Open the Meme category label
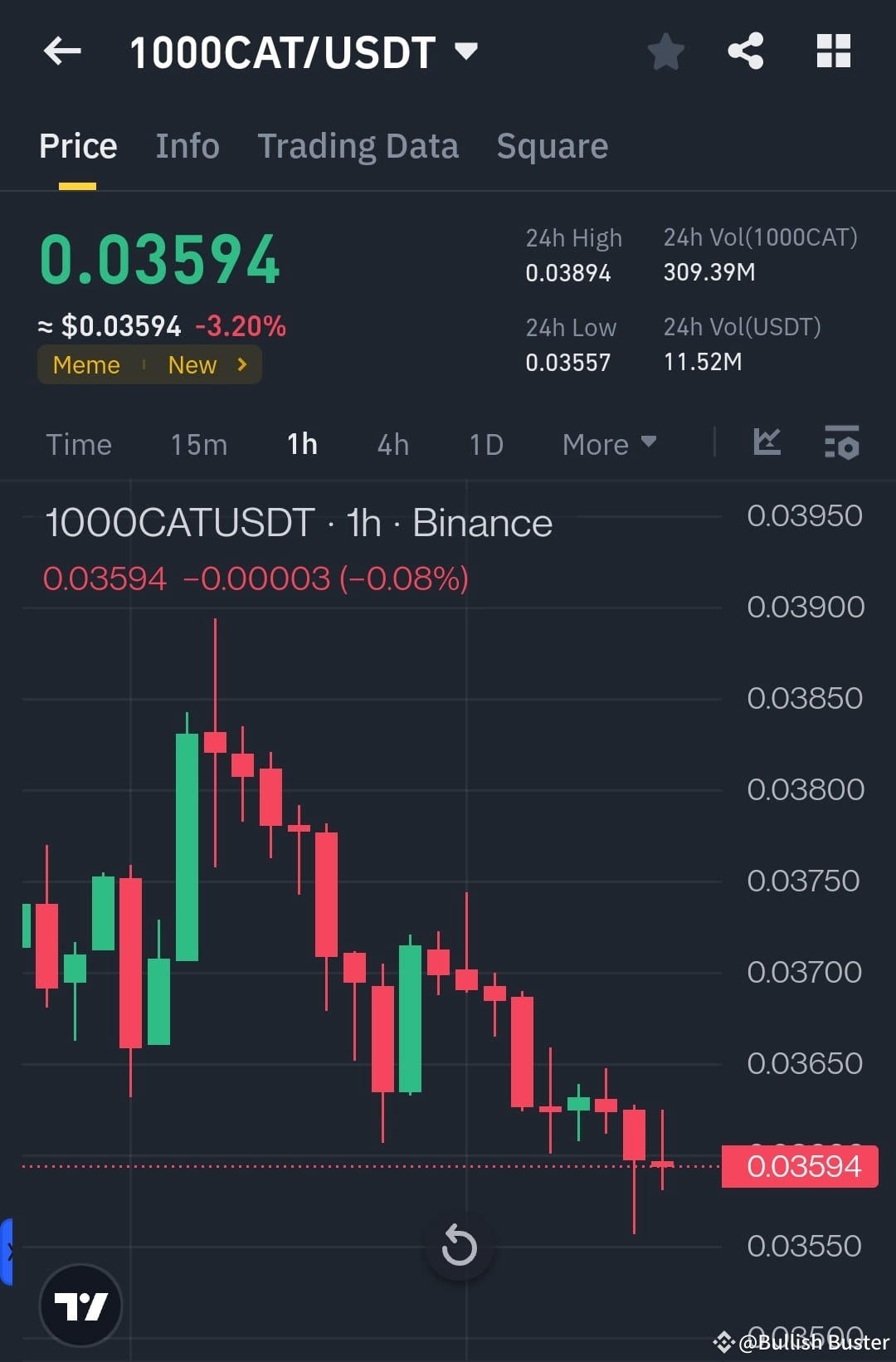 [x=85, y=364]
